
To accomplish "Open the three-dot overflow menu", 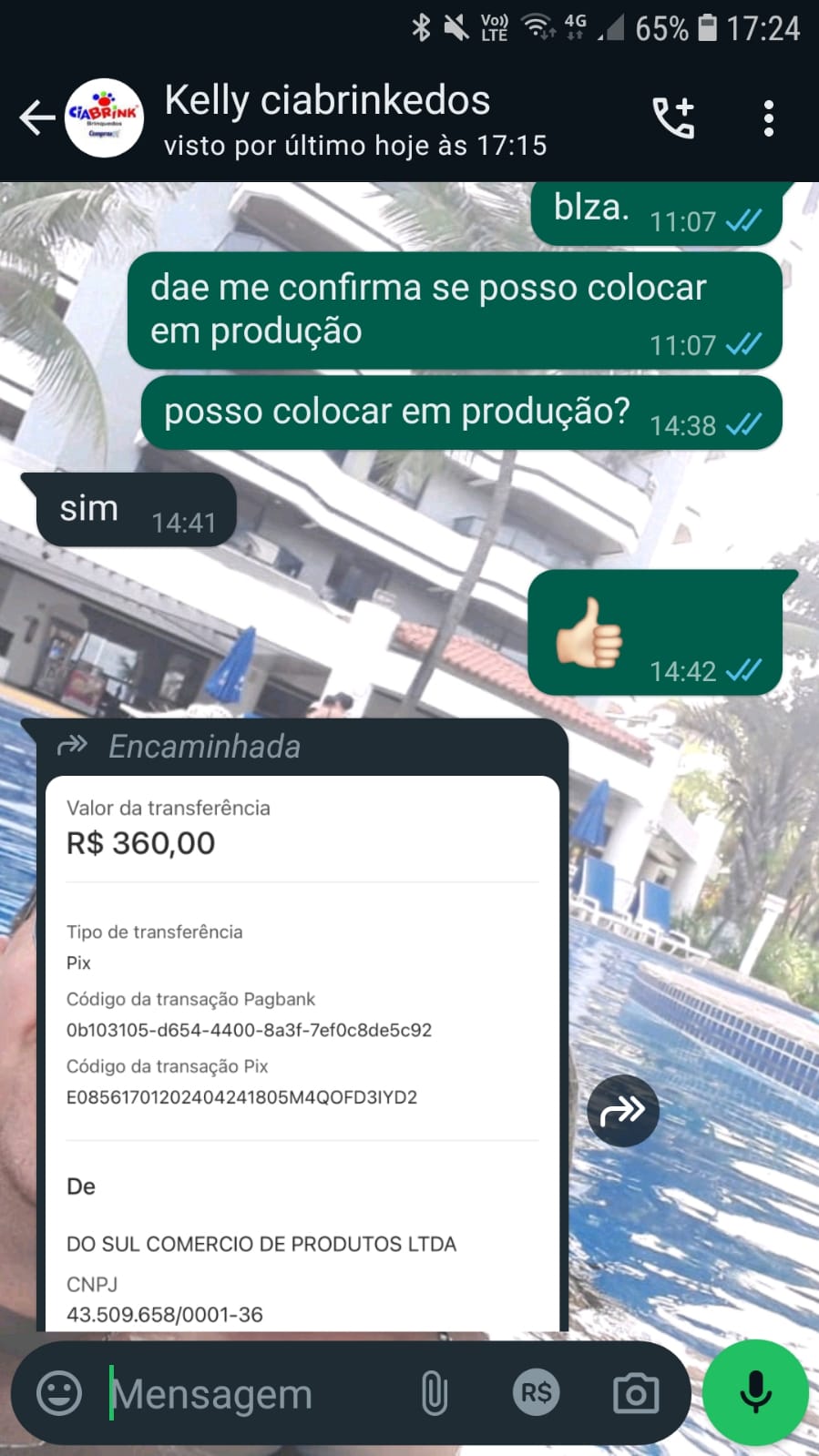I will (x=769, y=118).
